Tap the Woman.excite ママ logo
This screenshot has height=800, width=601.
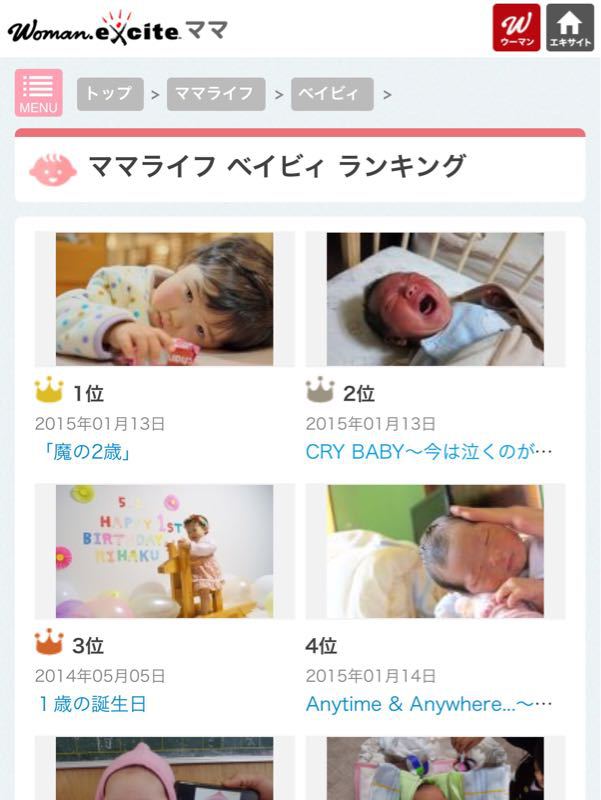[x=118, y=28]
